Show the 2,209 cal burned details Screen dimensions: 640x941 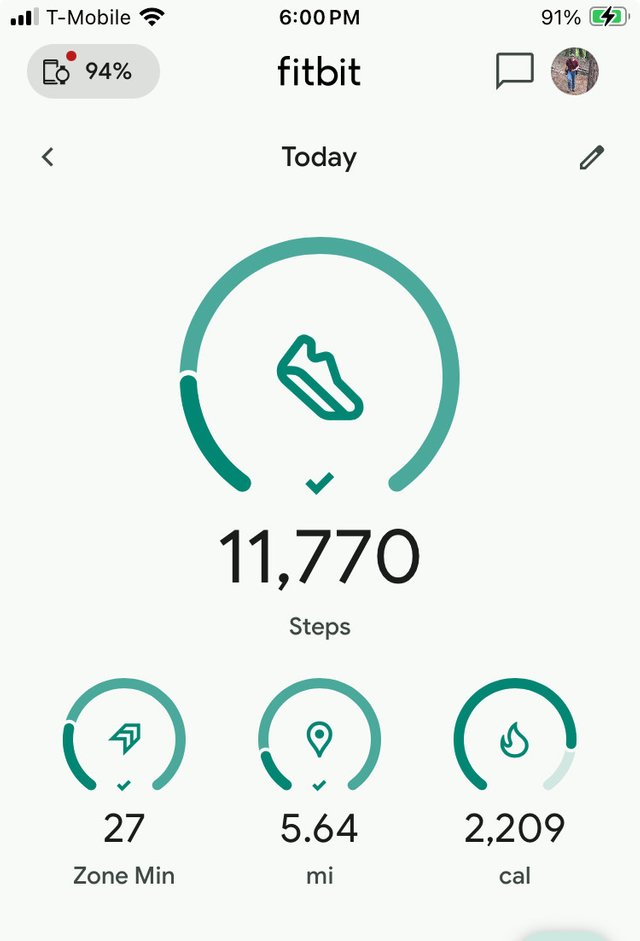[514, 780]
